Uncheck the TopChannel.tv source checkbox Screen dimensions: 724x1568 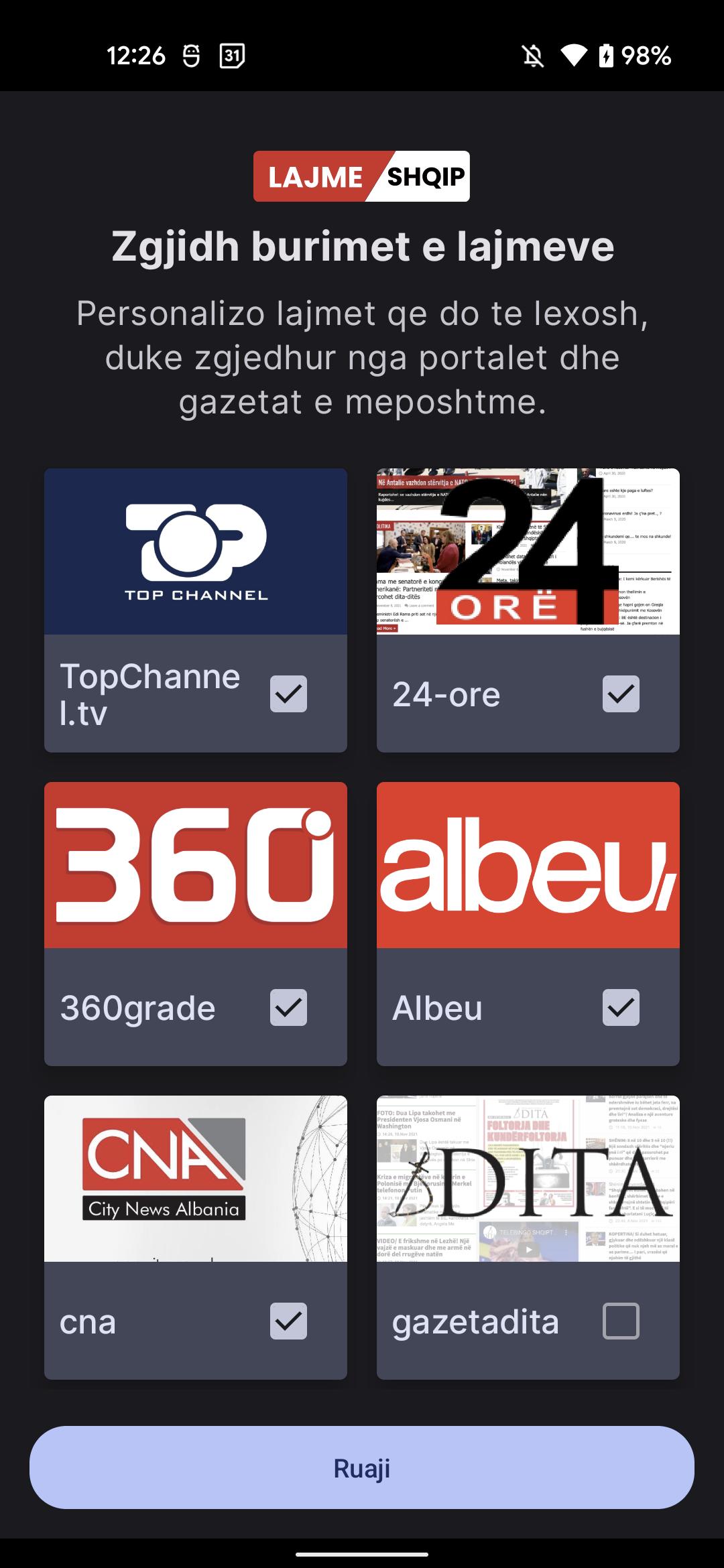(288, 694)
